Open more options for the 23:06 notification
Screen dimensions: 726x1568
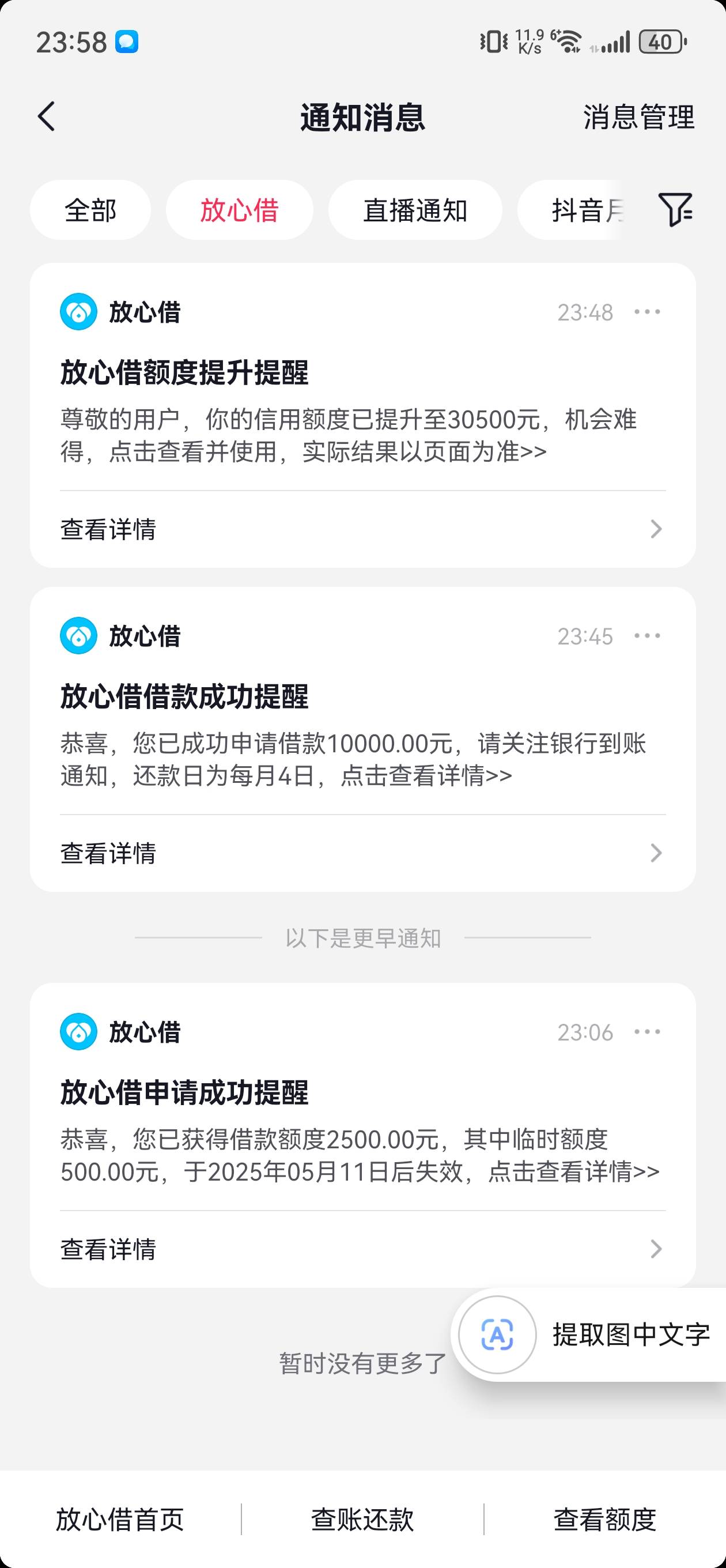click(x=647, y=1031)
